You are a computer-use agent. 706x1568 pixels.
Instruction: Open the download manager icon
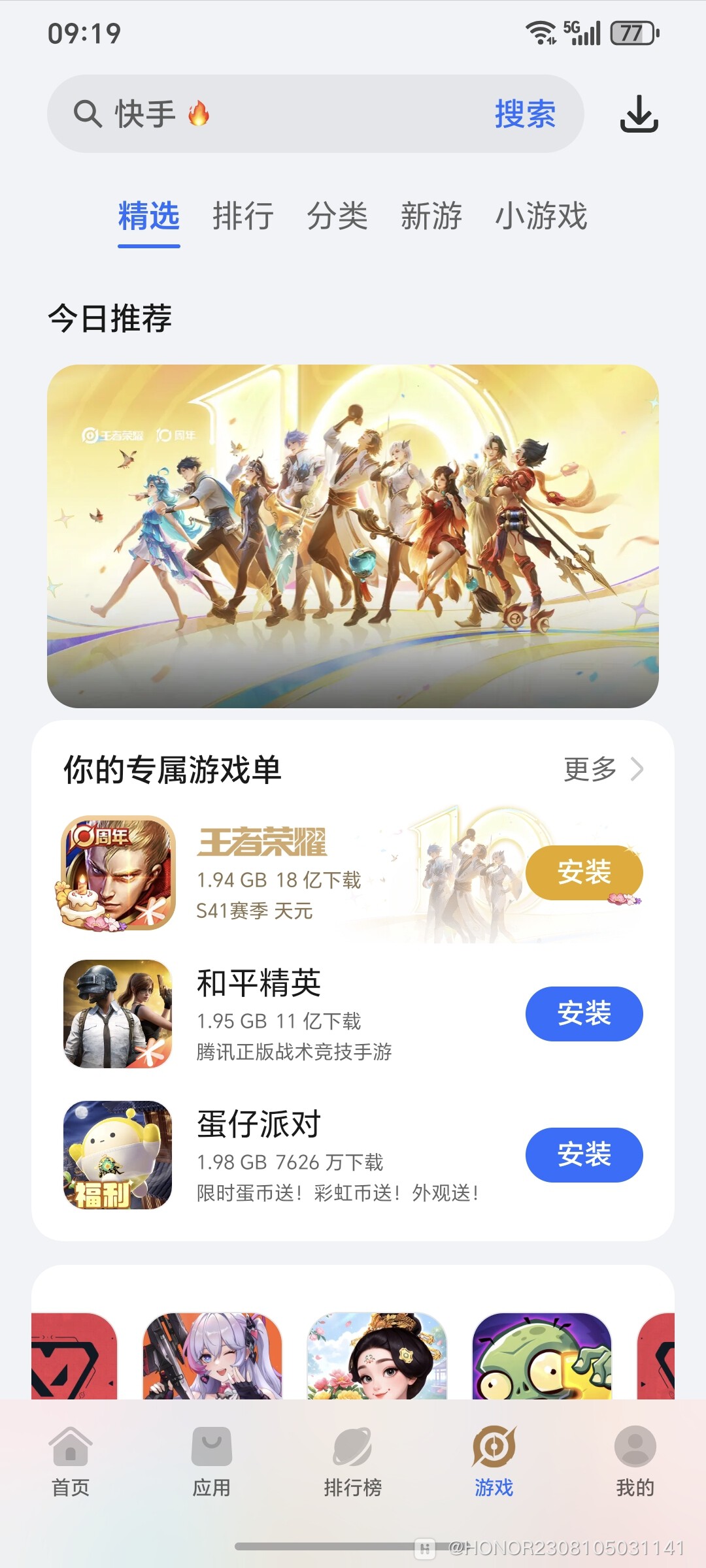[639, 114]
